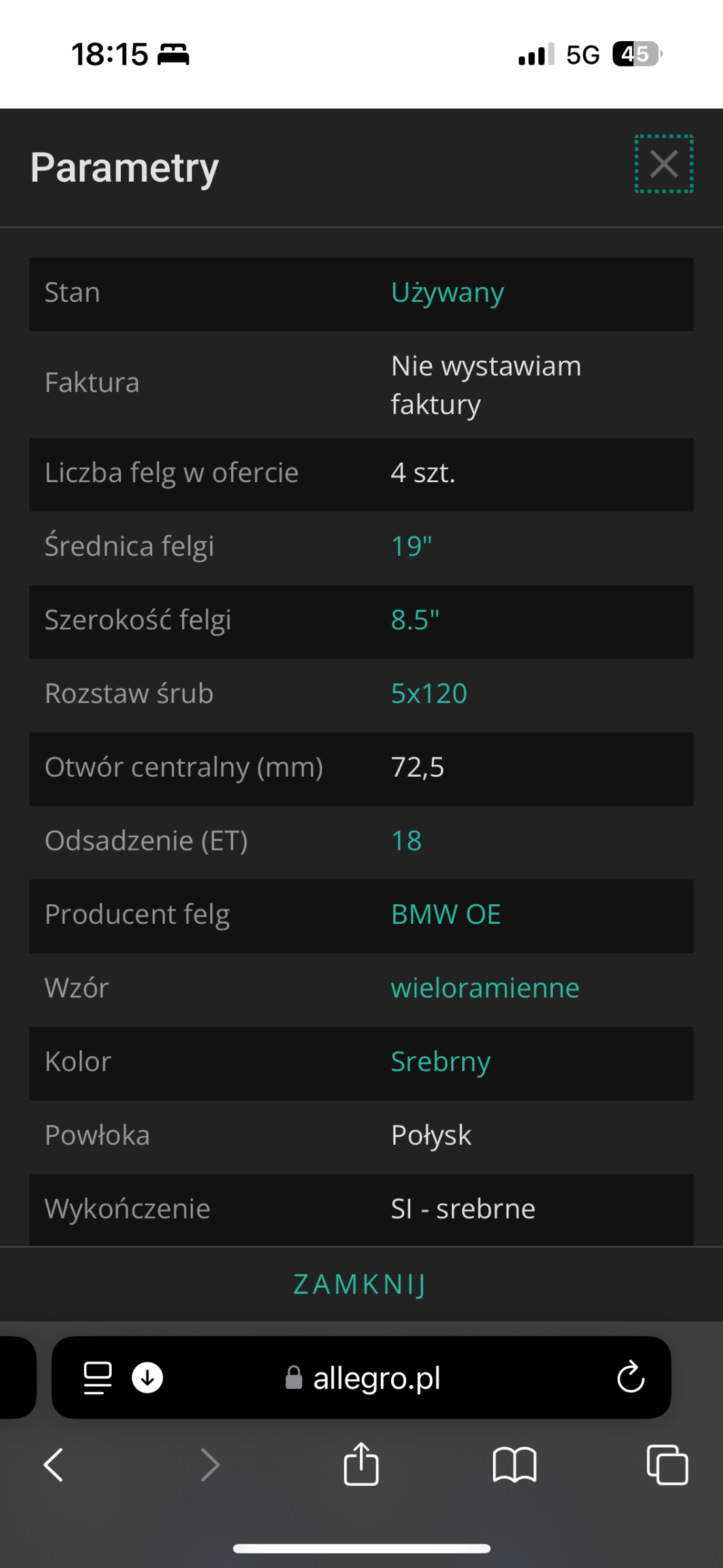Open Safari bookmarks
Image resolution: width=723 pixels, height=1568 pixels.
point(515,1465)
